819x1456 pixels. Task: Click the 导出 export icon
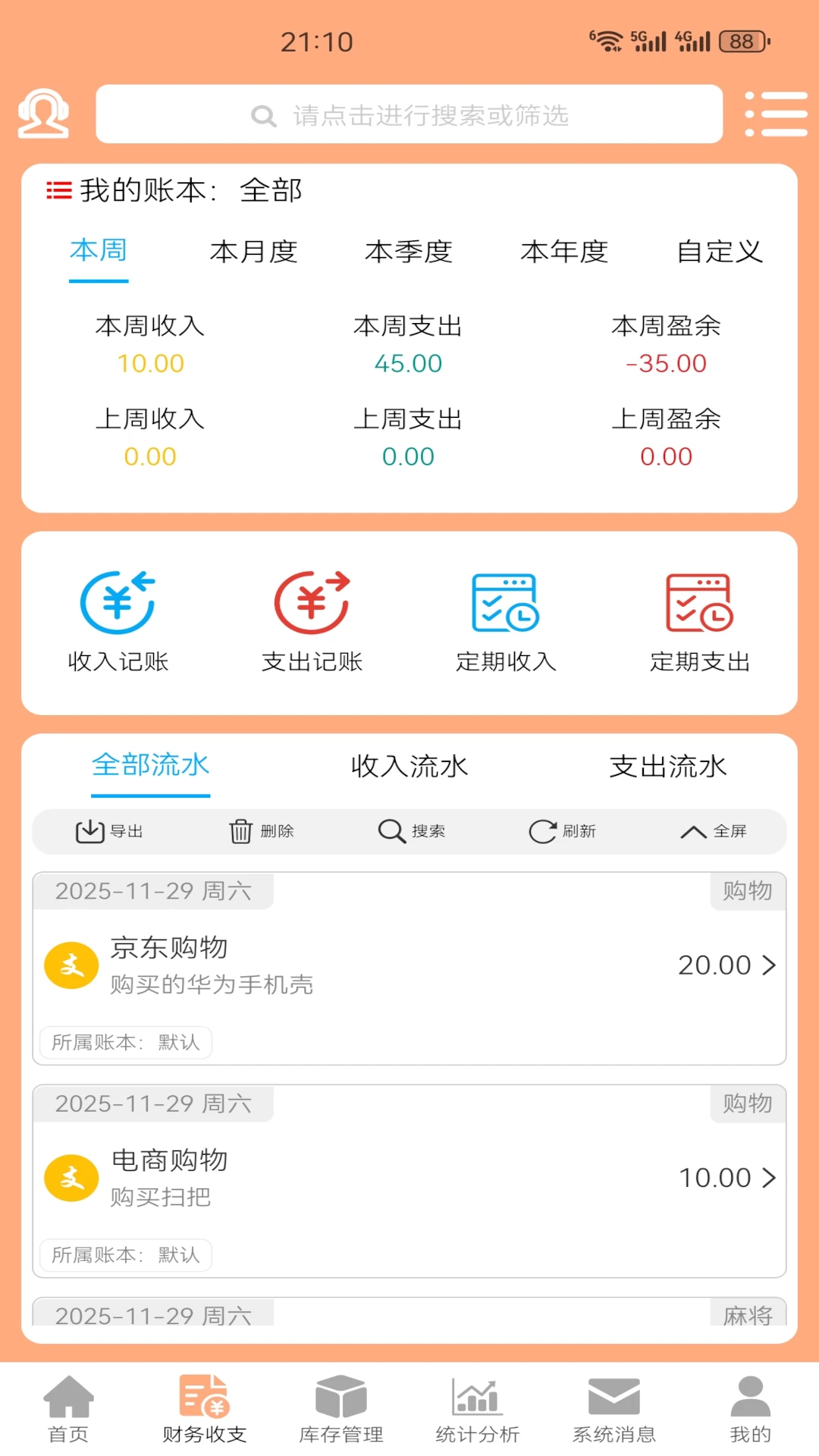point(110,831)
